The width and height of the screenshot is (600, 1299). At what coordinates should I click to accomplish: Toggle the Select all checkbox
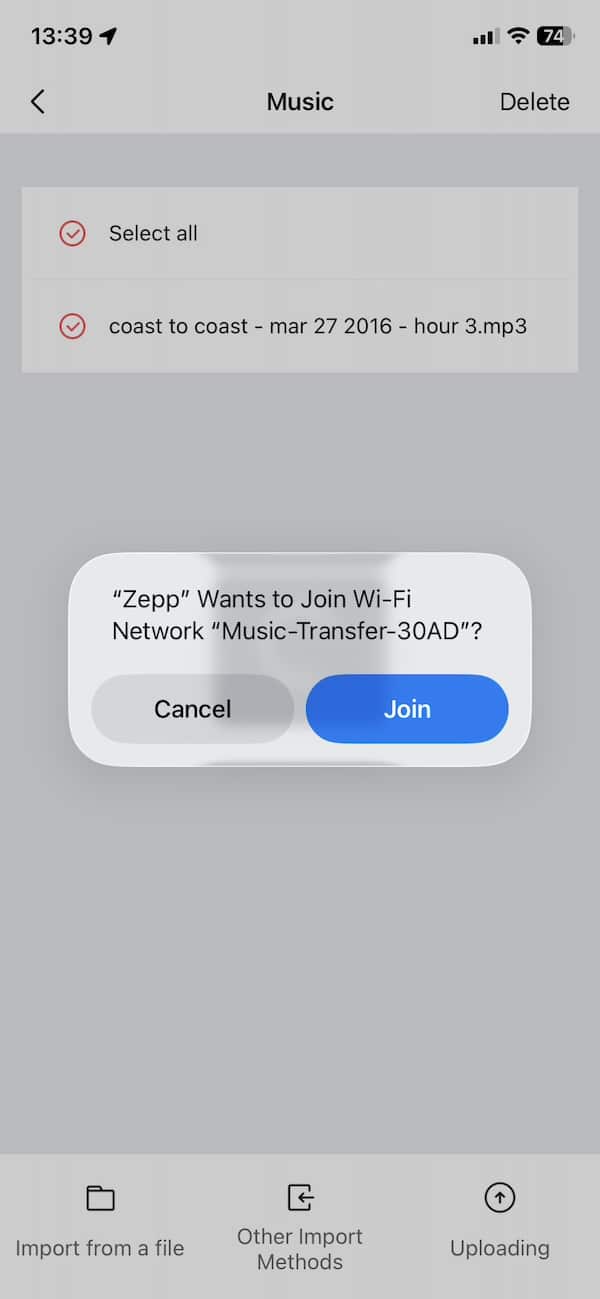(x=73, y=234)
